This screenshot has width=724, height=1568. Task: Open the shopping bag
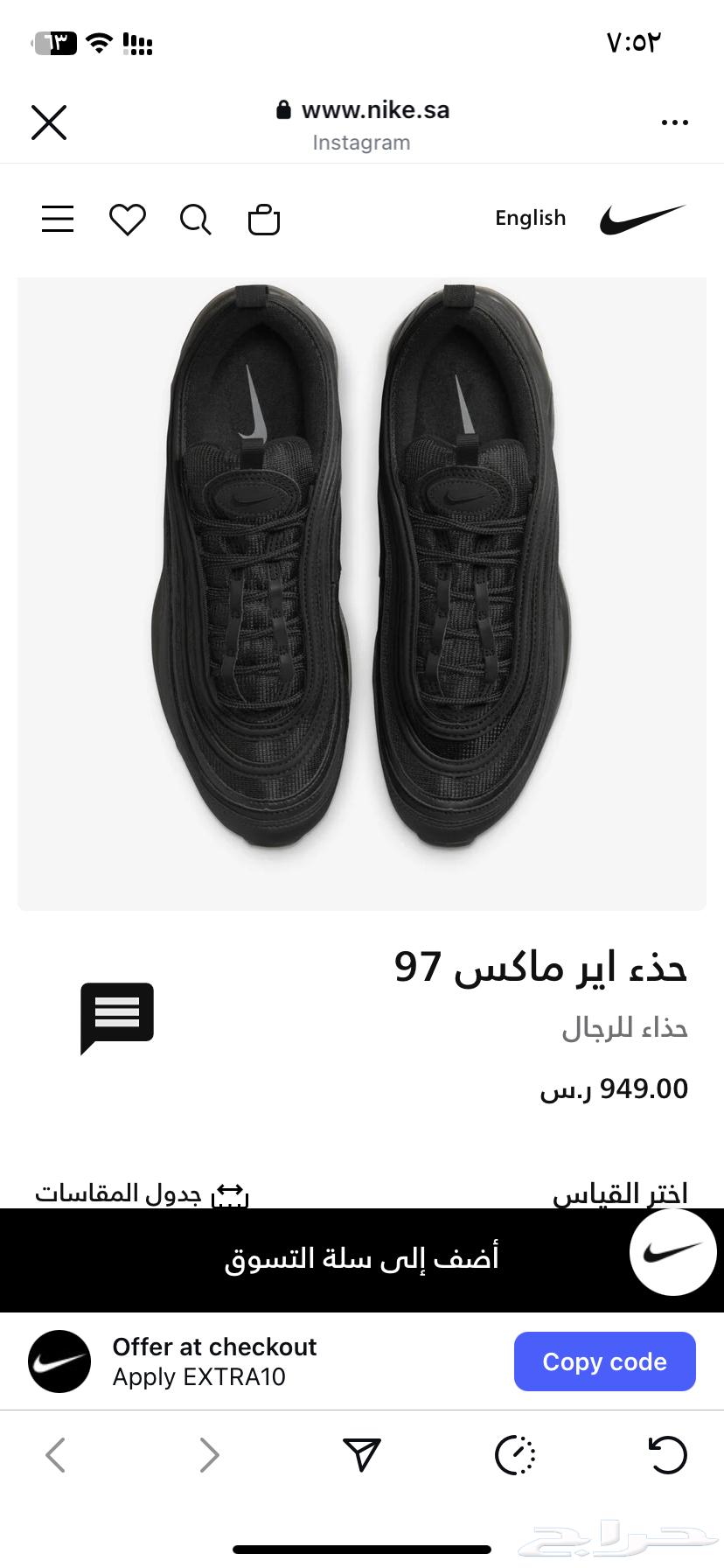click(264, 220)
